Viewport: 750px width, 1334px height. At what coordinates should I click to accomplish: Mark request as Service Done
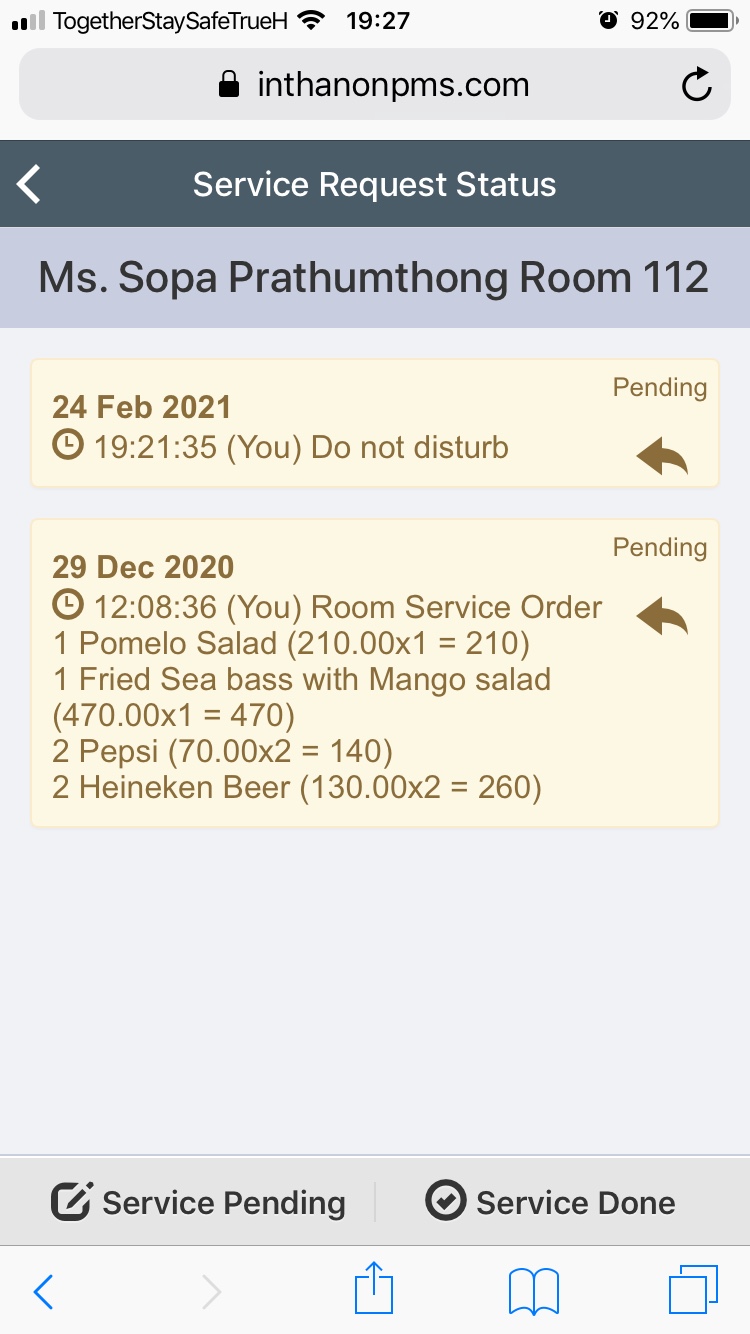[x=551, y=1202]
